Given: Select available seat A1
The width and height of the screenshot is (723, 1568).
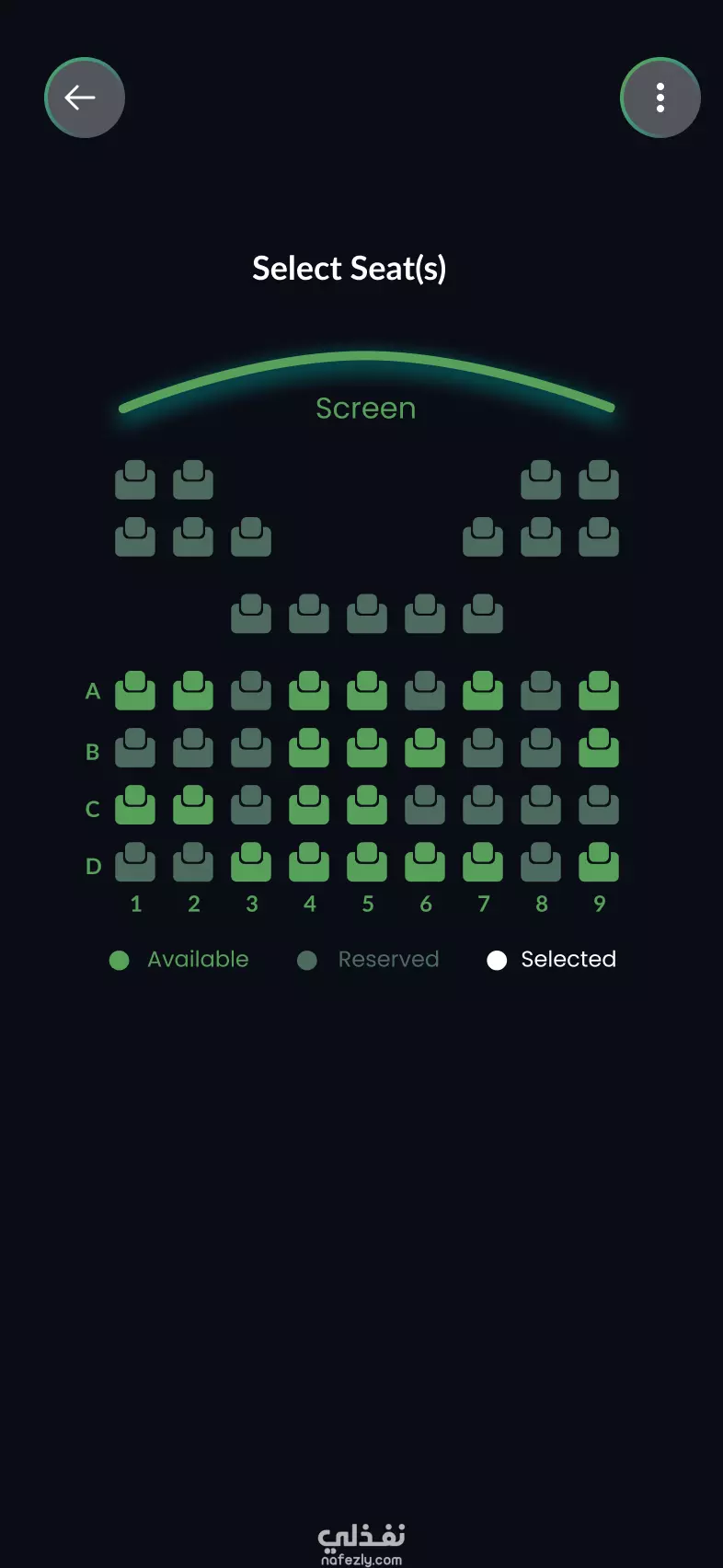Looking at the screenshot, I should [135, 691].
